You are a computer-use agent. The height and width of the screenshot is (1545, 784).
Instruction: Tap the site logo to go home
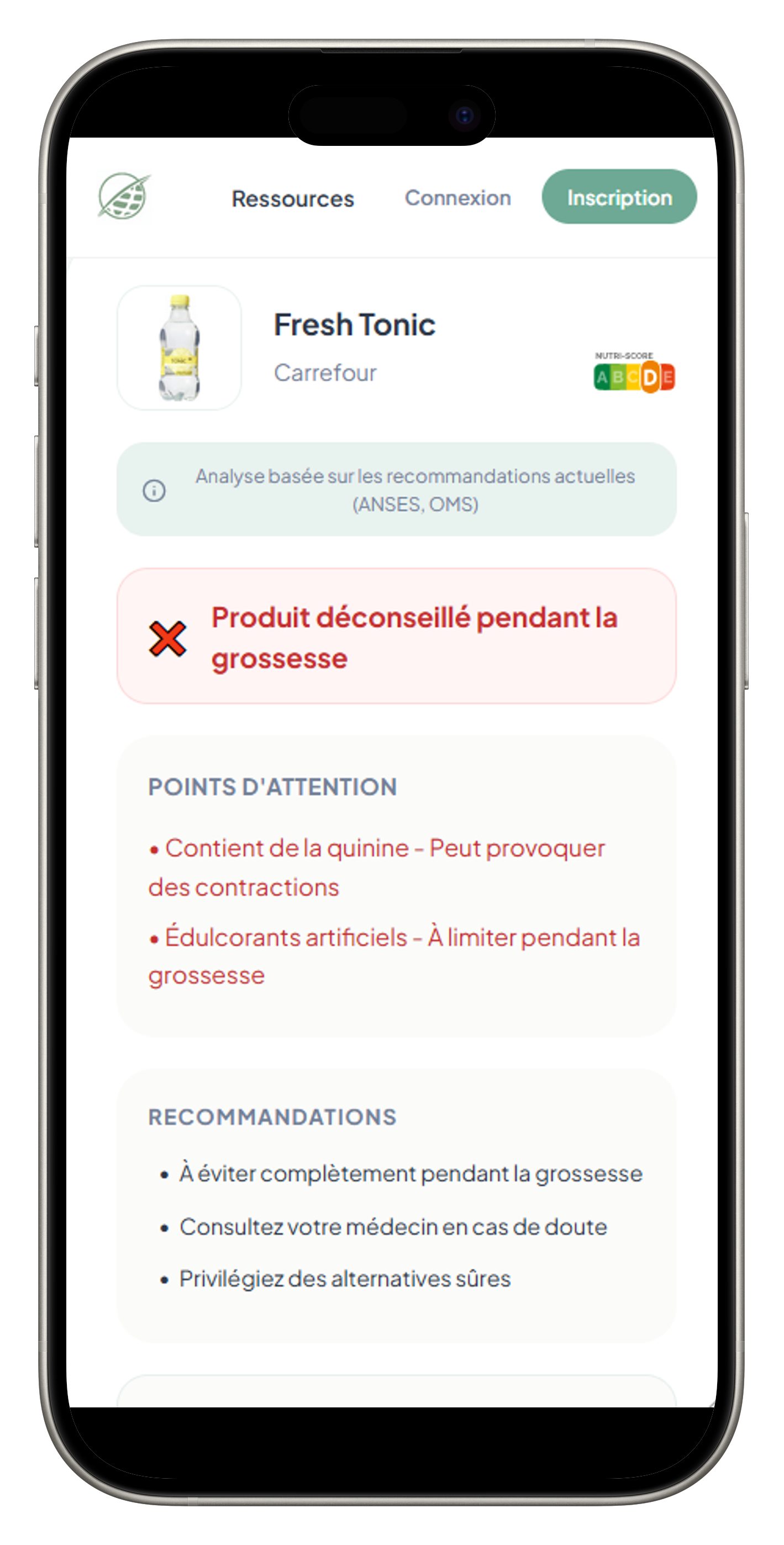pyautogui.click(x=124, y=196)
